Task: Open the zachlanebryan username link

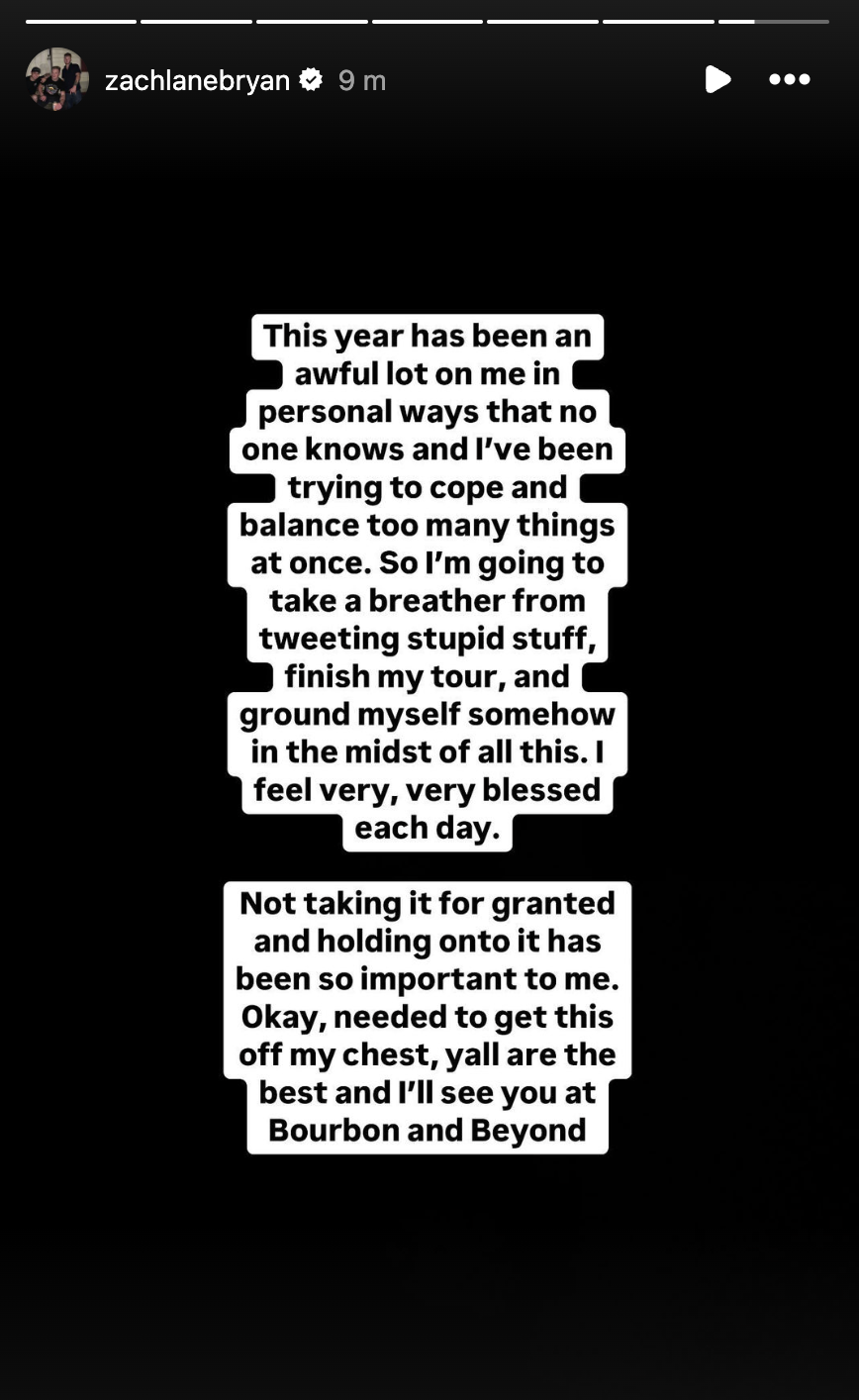Action: pos(197,80)
